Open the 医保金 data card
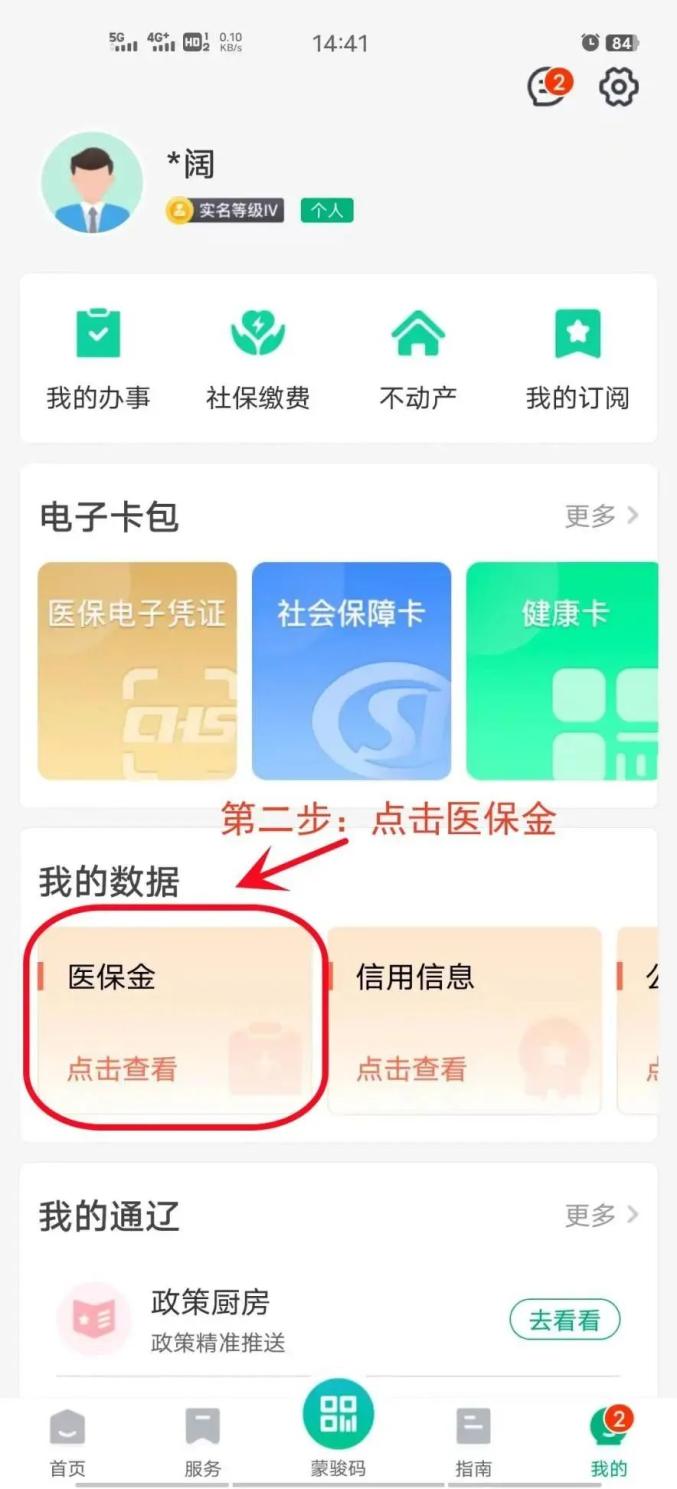 [x=174, y=1019]
